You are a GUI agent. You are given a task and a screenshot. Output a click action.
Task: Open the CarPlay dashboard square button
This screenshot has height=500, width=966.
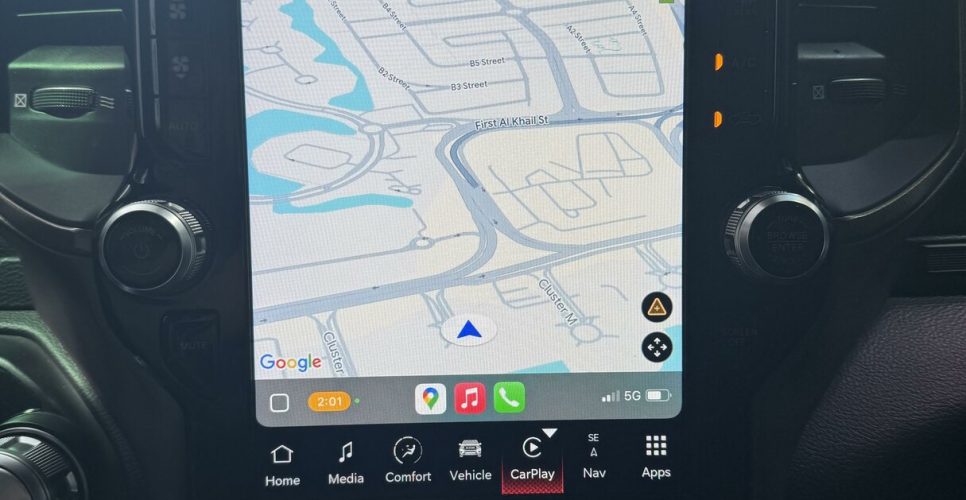tap(280, 403)
